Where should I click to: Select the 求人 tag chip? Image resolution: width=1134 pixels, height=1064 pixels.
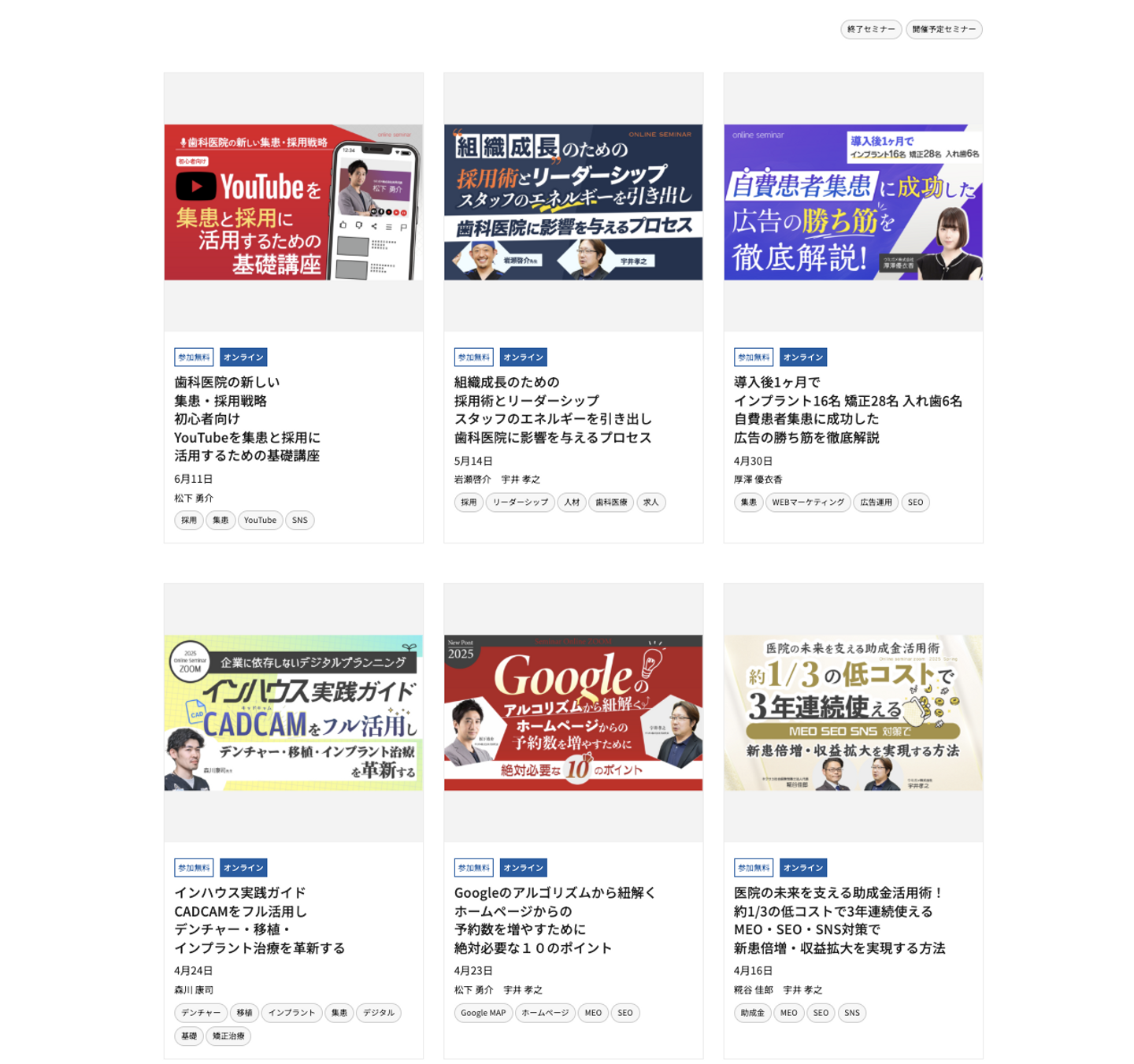click(x=650, y=502)
